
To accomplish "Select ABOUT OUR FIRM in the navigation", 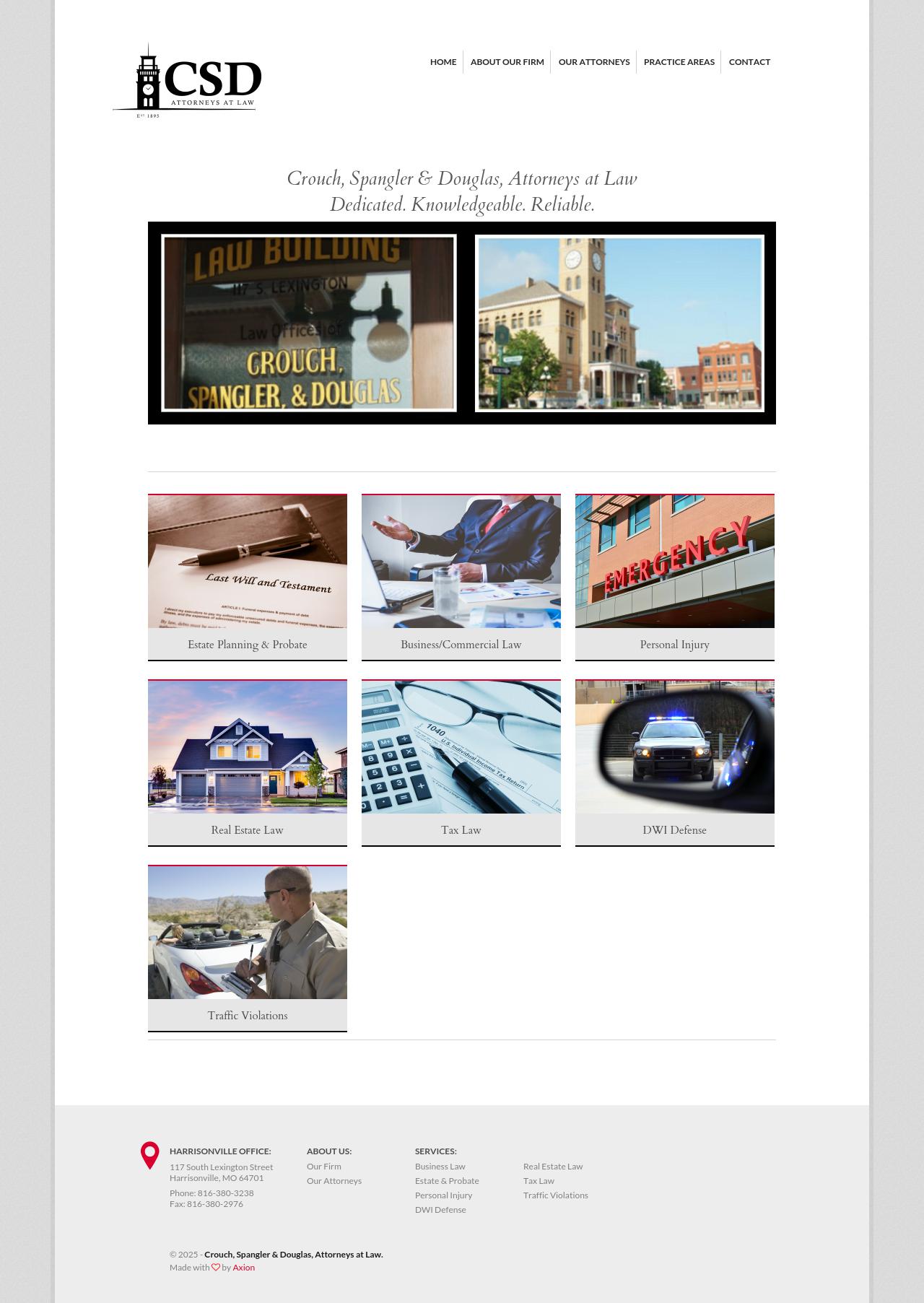I will point(507,62).
